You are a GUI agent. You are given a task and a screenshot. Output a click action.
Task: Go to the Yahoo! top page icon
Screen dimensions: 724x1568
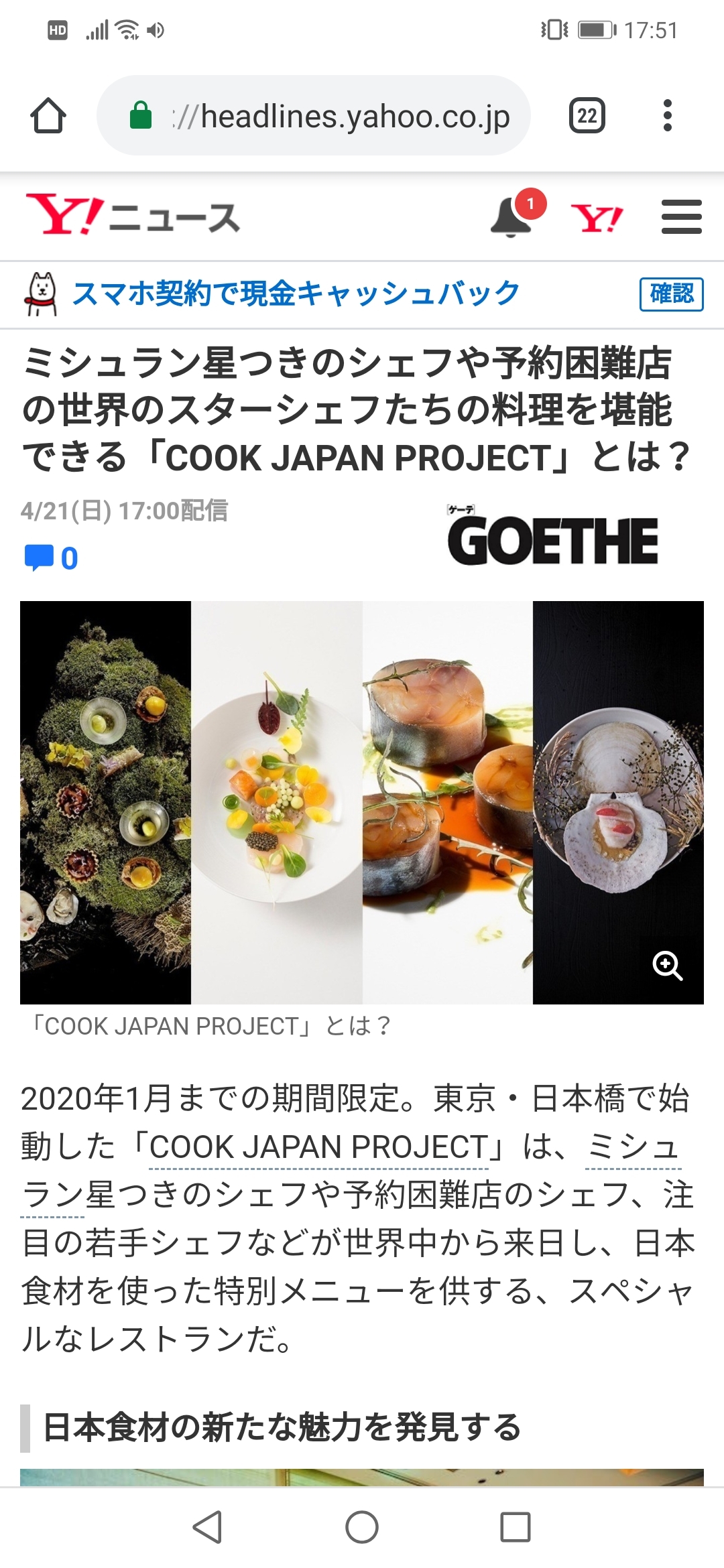597,218
